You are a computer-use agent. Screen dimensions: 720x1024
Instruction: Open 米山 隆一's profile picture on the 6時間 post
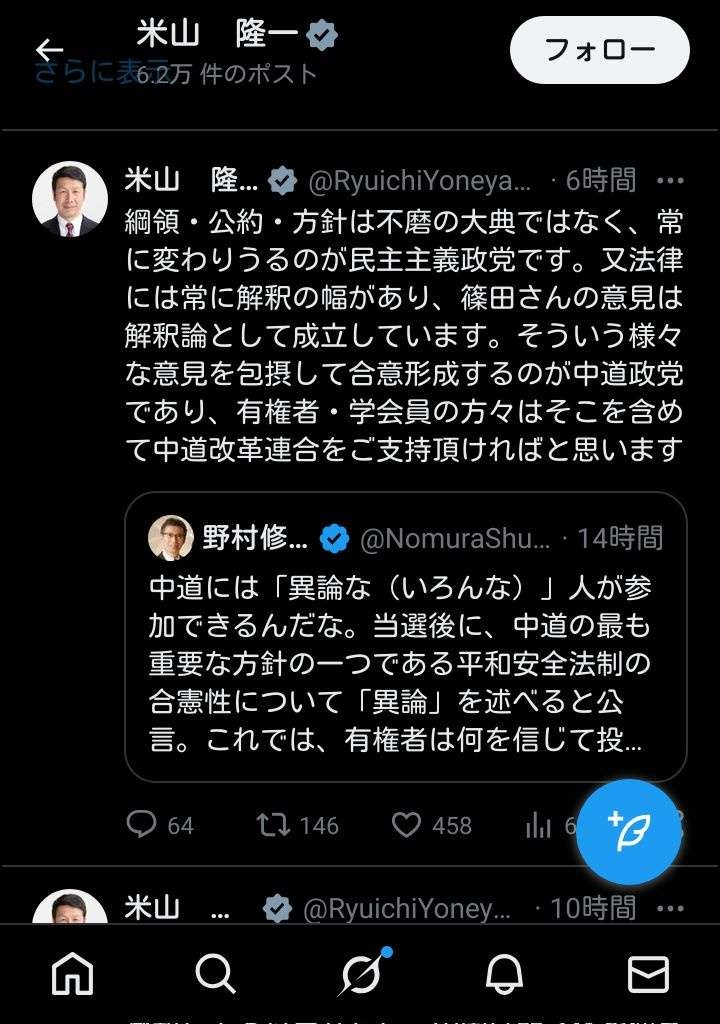click(x=70, y=199)
